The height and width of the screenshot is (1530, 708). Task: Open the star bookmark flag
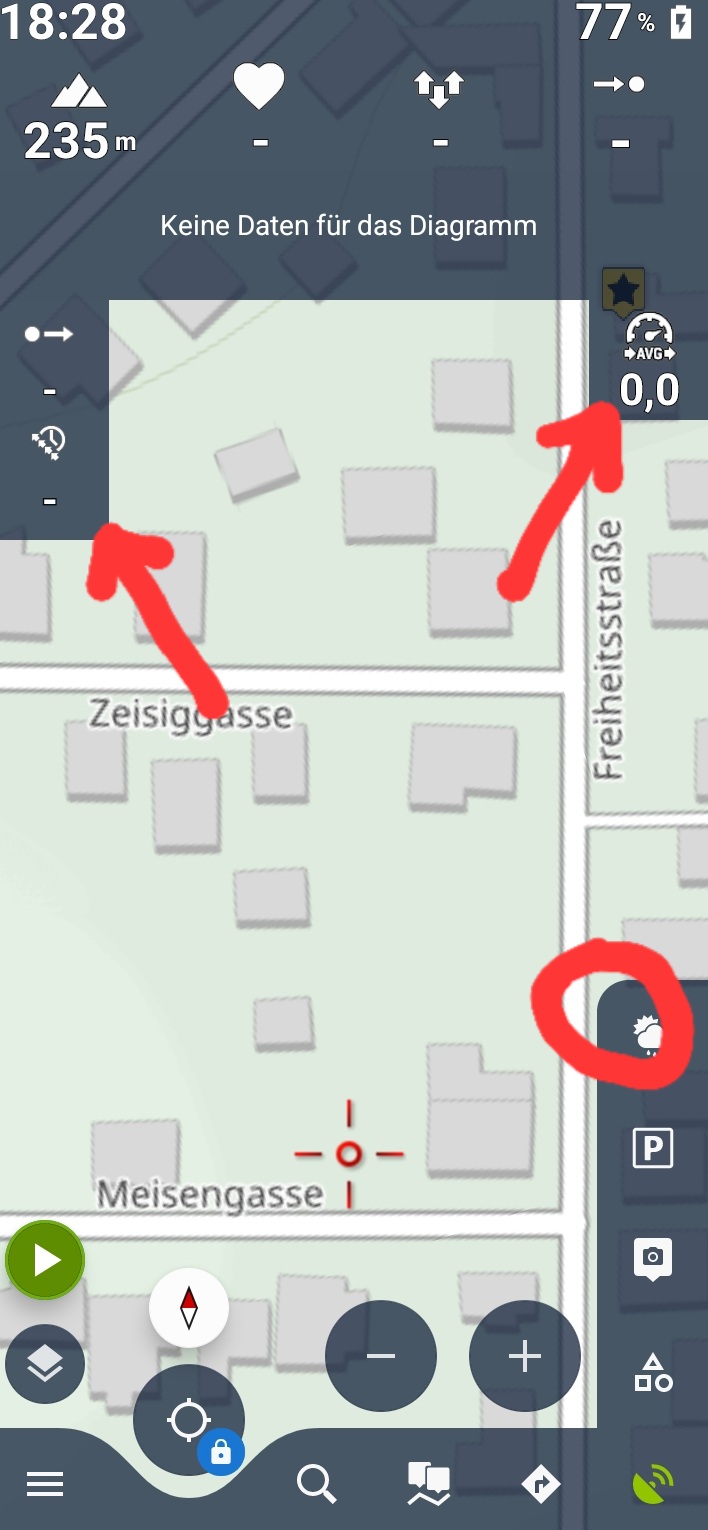coord(624,290)
